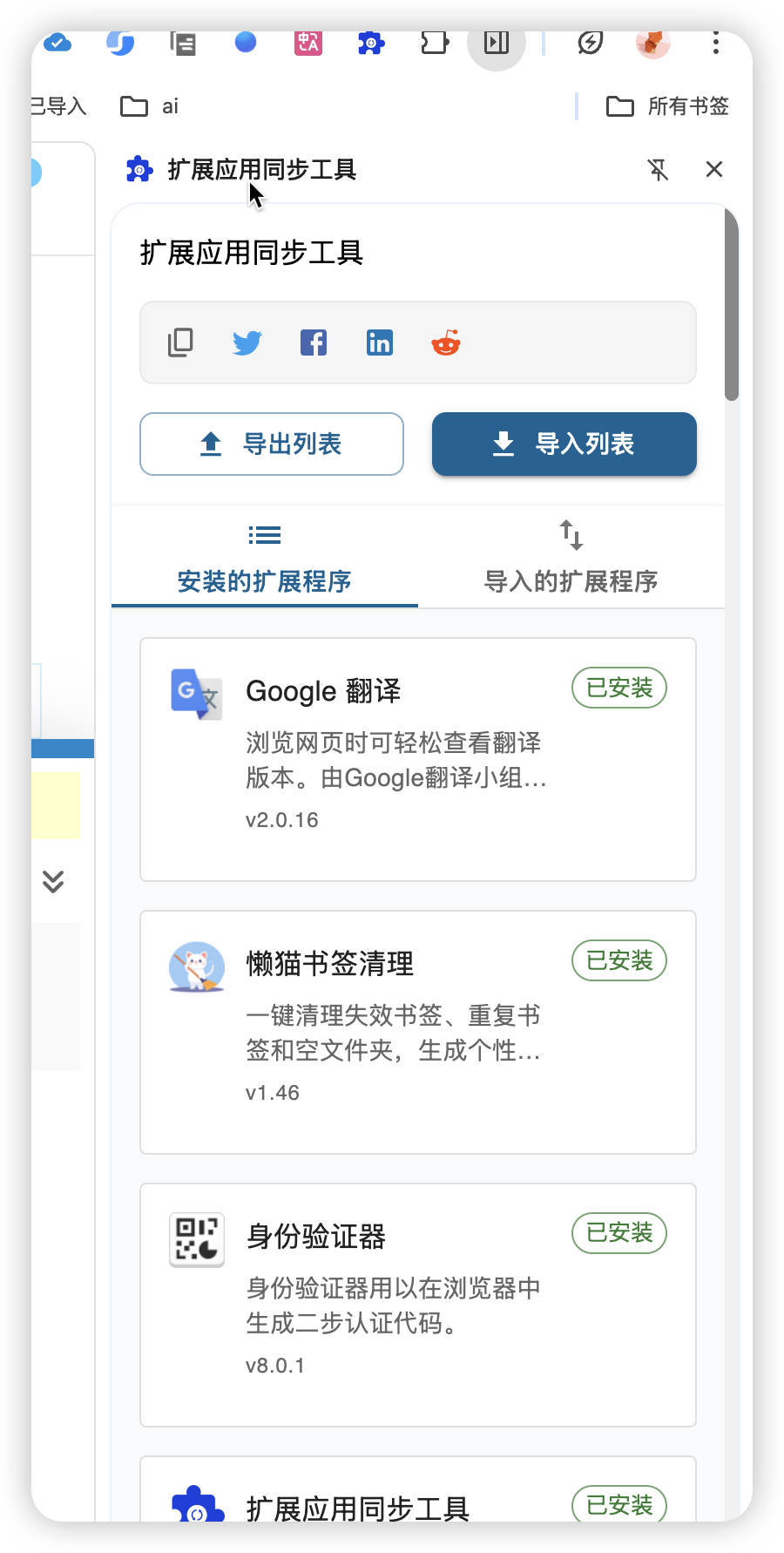Unpin the side panel with the pin icon
The height and width of the screenshot is (1553, 784).
[659, 169]
